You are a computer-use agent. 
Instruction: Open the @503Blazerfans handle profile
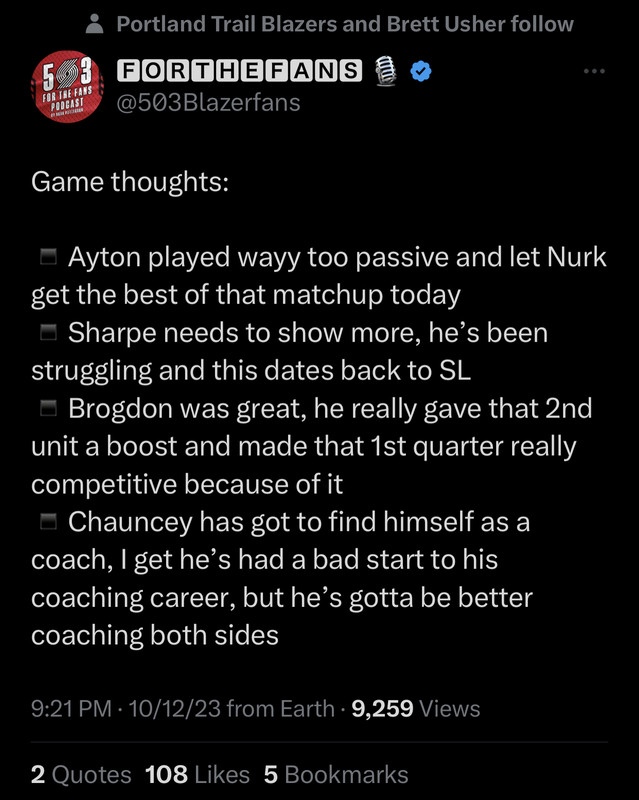pos(209,102)
